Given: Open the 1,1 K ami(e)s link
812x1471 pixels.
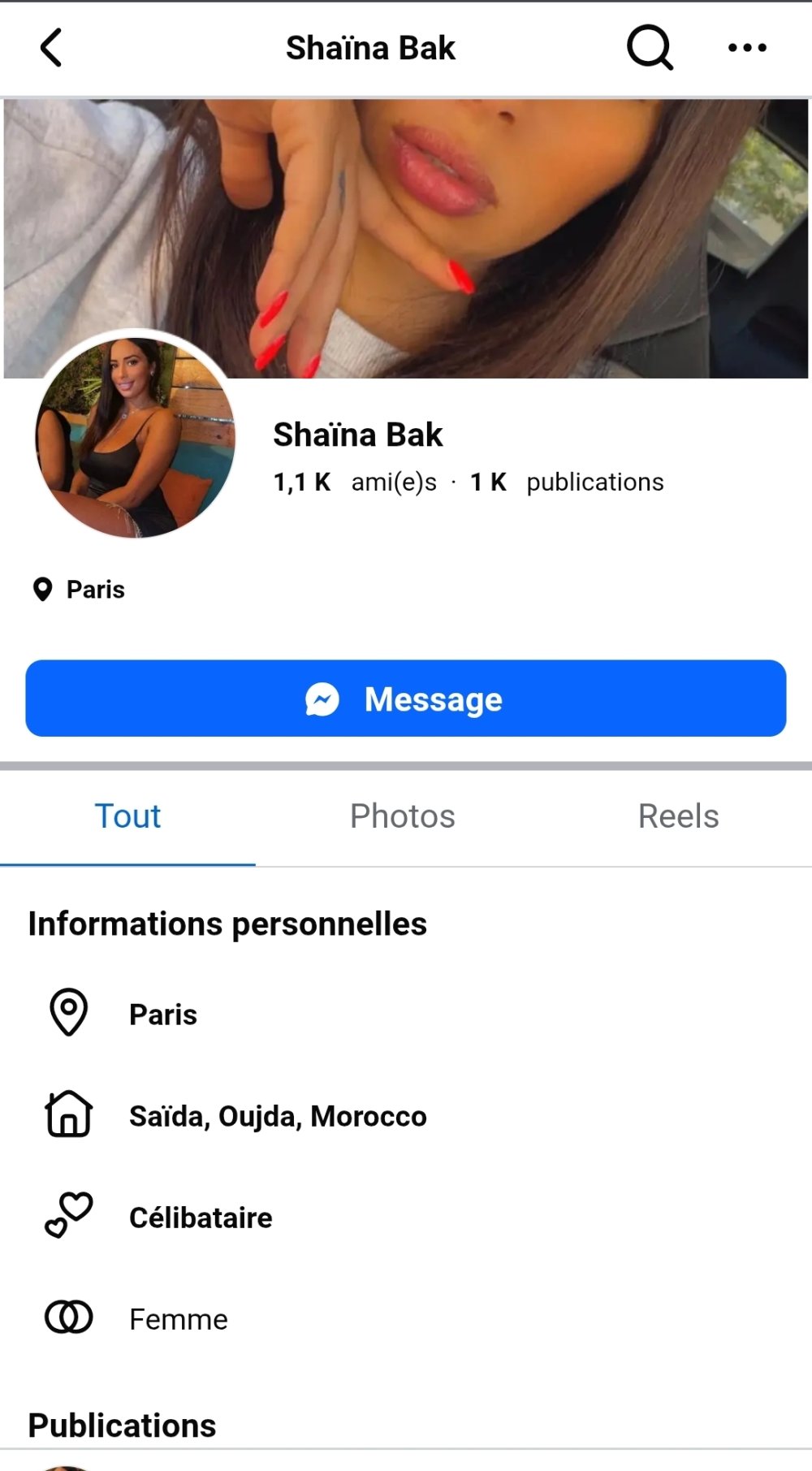Looking at the screenshot, I should tap(353, 481).
